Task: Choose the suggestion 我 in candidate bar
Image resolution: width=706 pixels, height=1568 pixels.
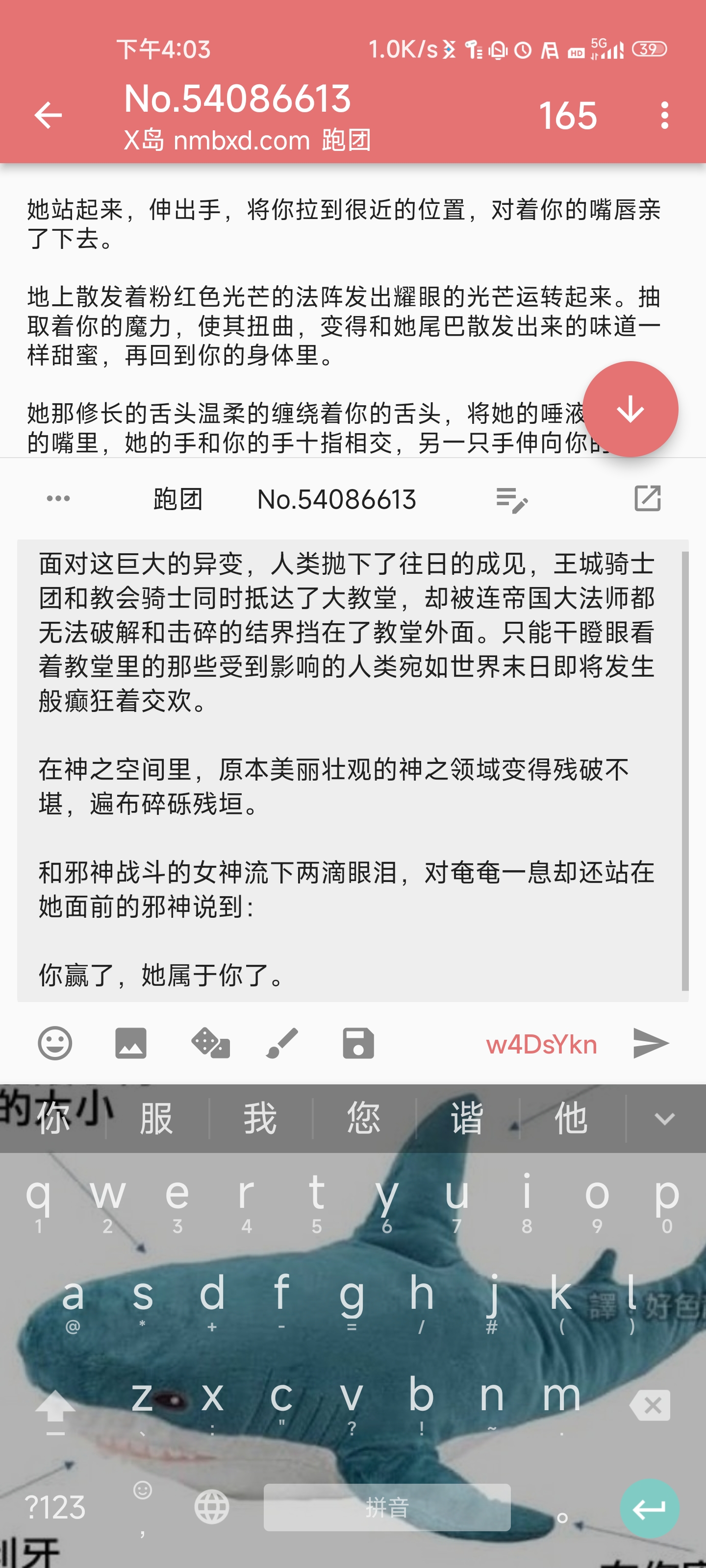Action: [260, 1119]
